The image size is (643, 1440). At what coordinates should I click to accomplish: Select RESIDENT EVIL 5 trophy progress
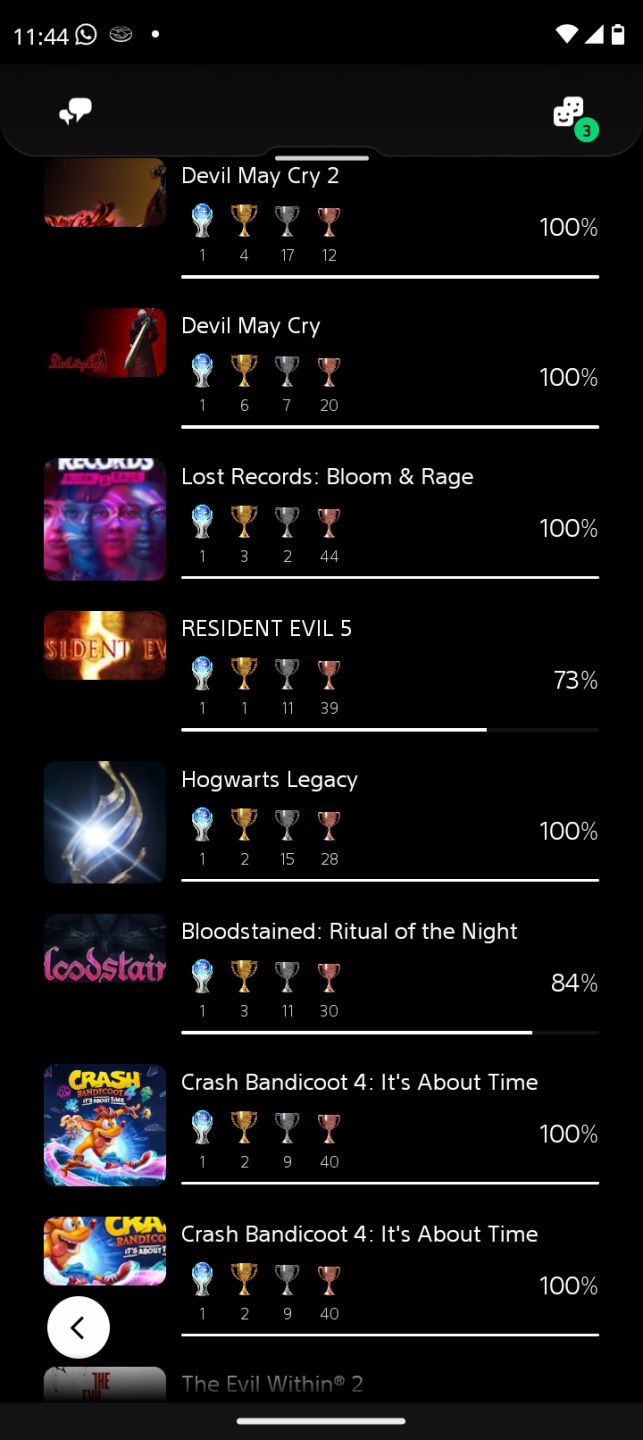[x=321, y=671]
